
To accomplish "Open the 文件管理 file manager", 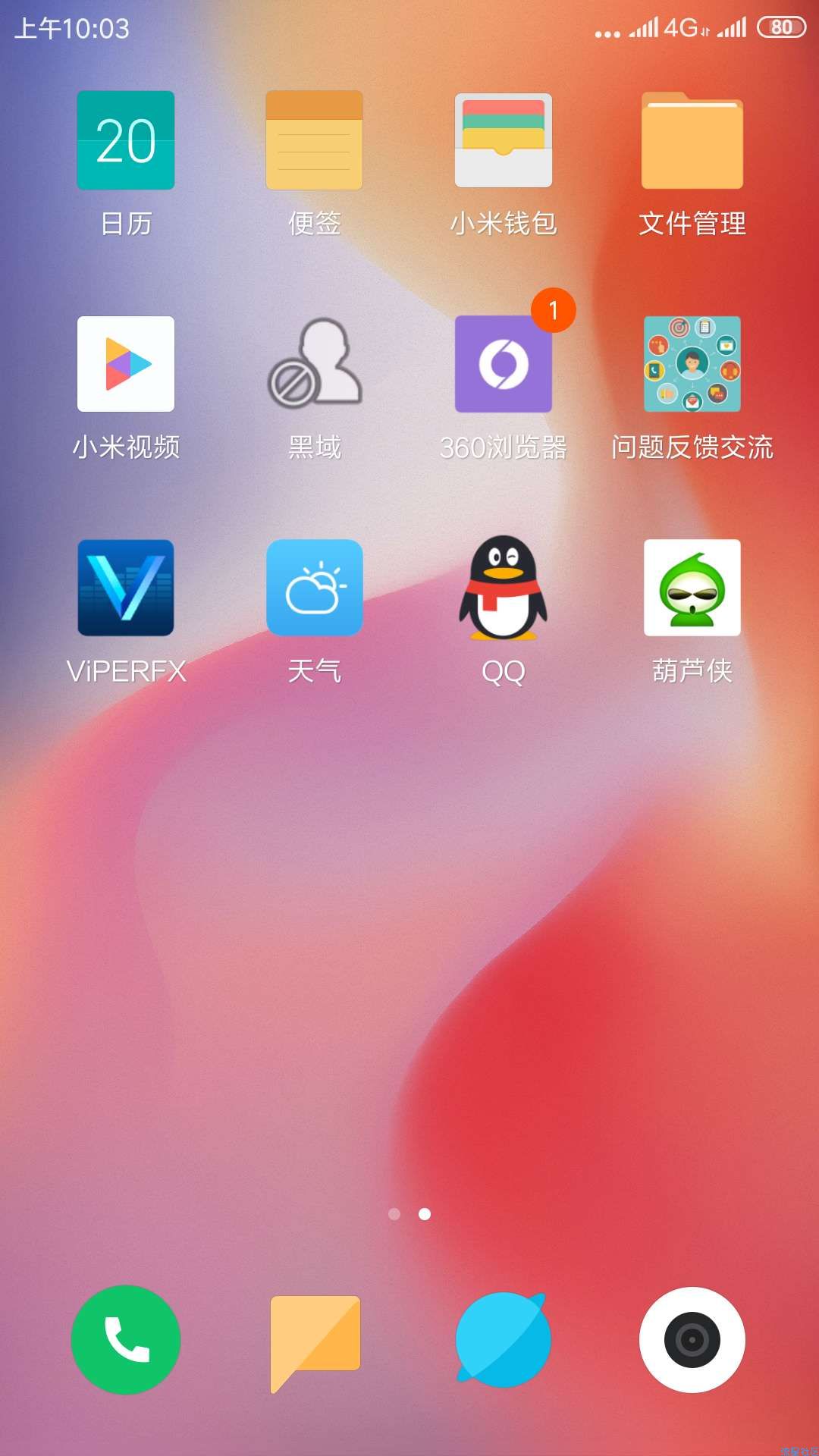I will (692, 140).
